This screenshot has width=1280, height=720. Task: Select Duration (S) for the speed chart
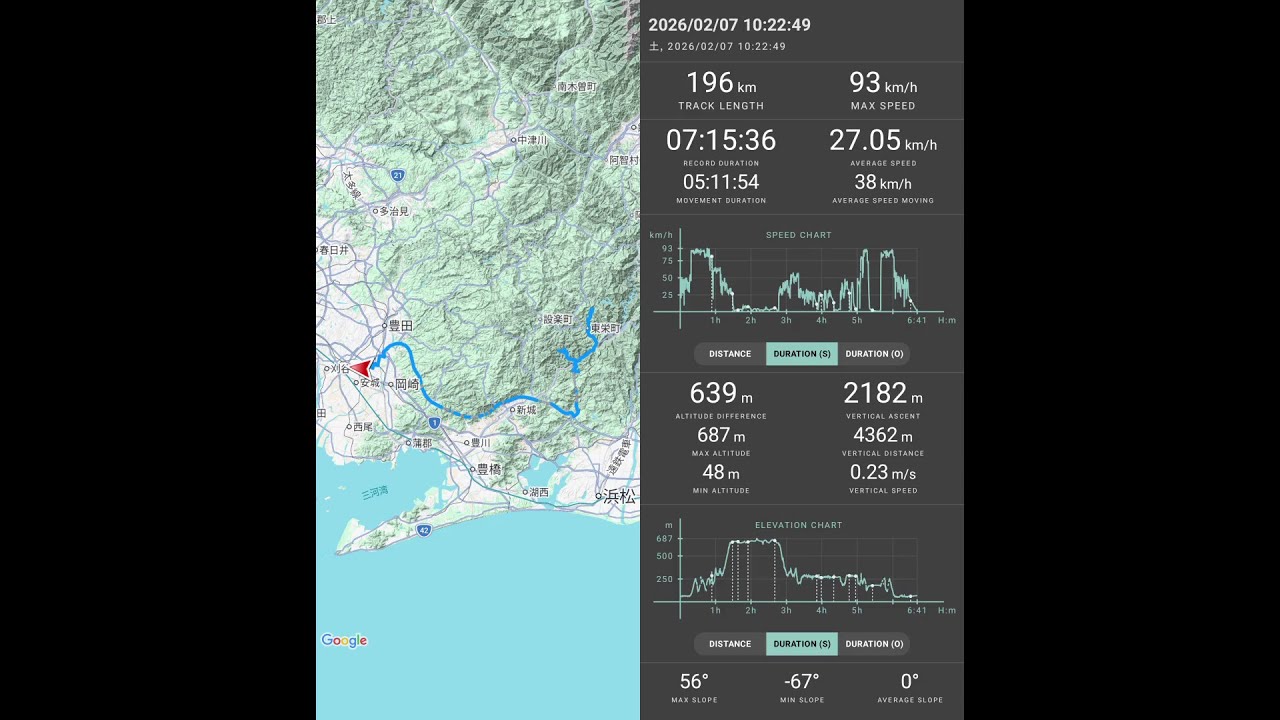[x=802, y=354]
